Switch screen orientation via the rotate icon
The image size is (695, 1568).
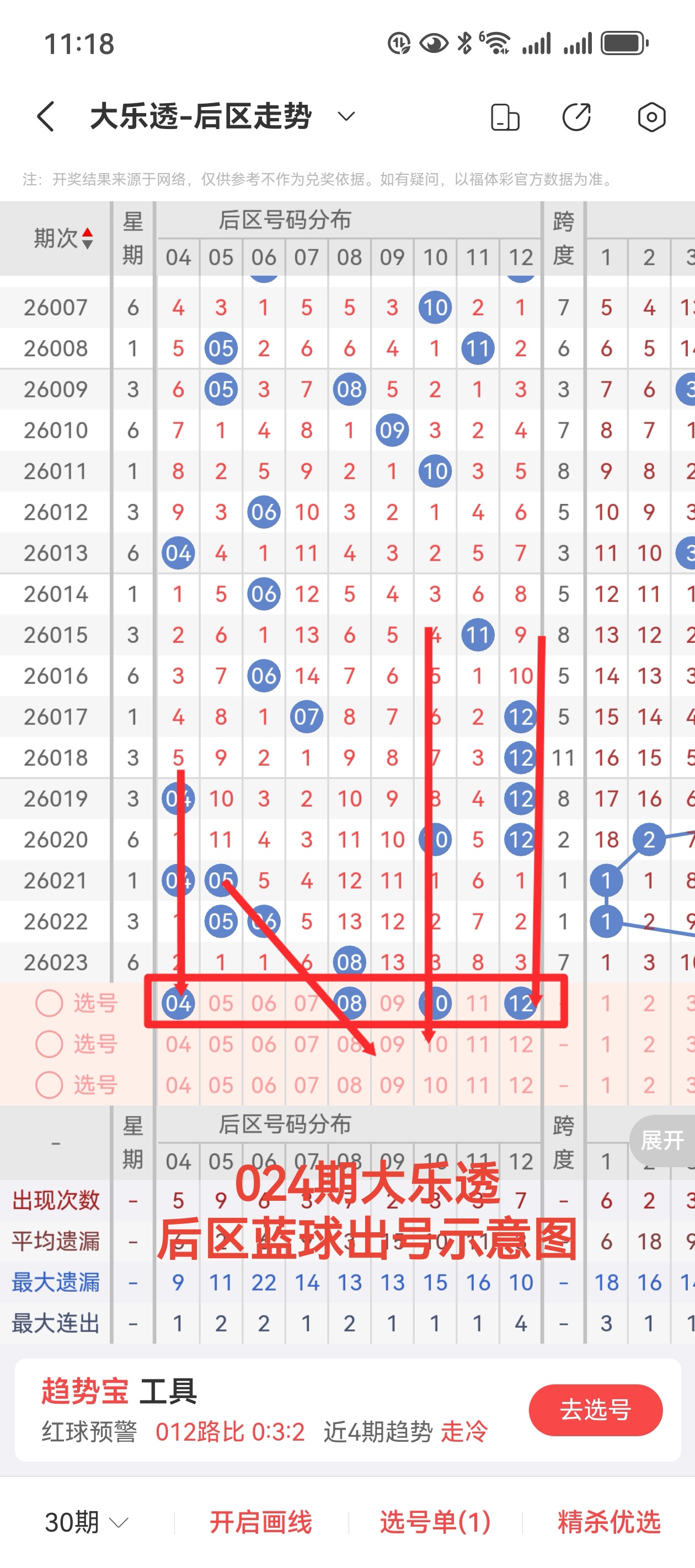(x=504, y=117)
